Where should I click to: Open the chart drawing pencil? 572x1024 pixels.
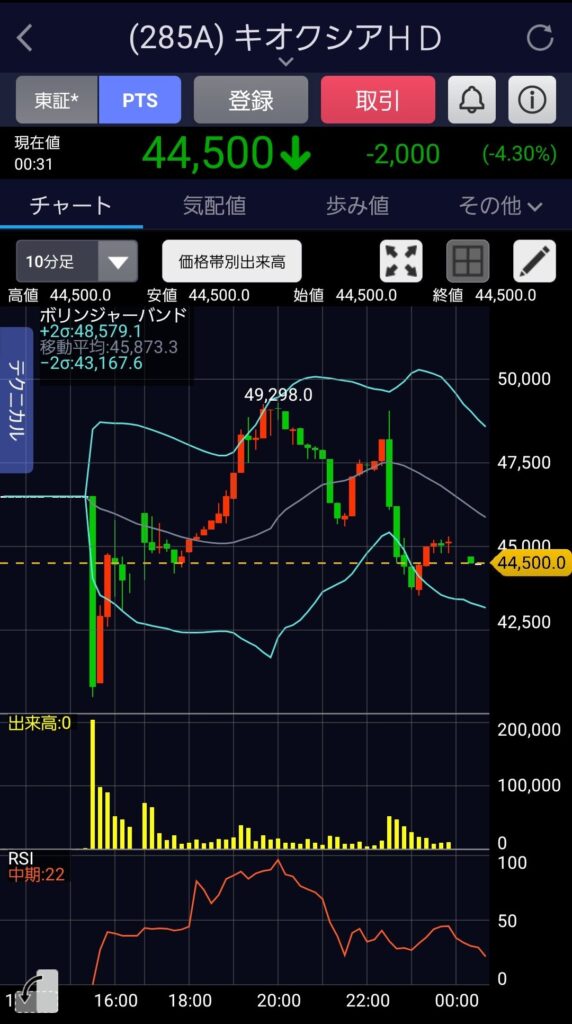click(x=534, y=261)
